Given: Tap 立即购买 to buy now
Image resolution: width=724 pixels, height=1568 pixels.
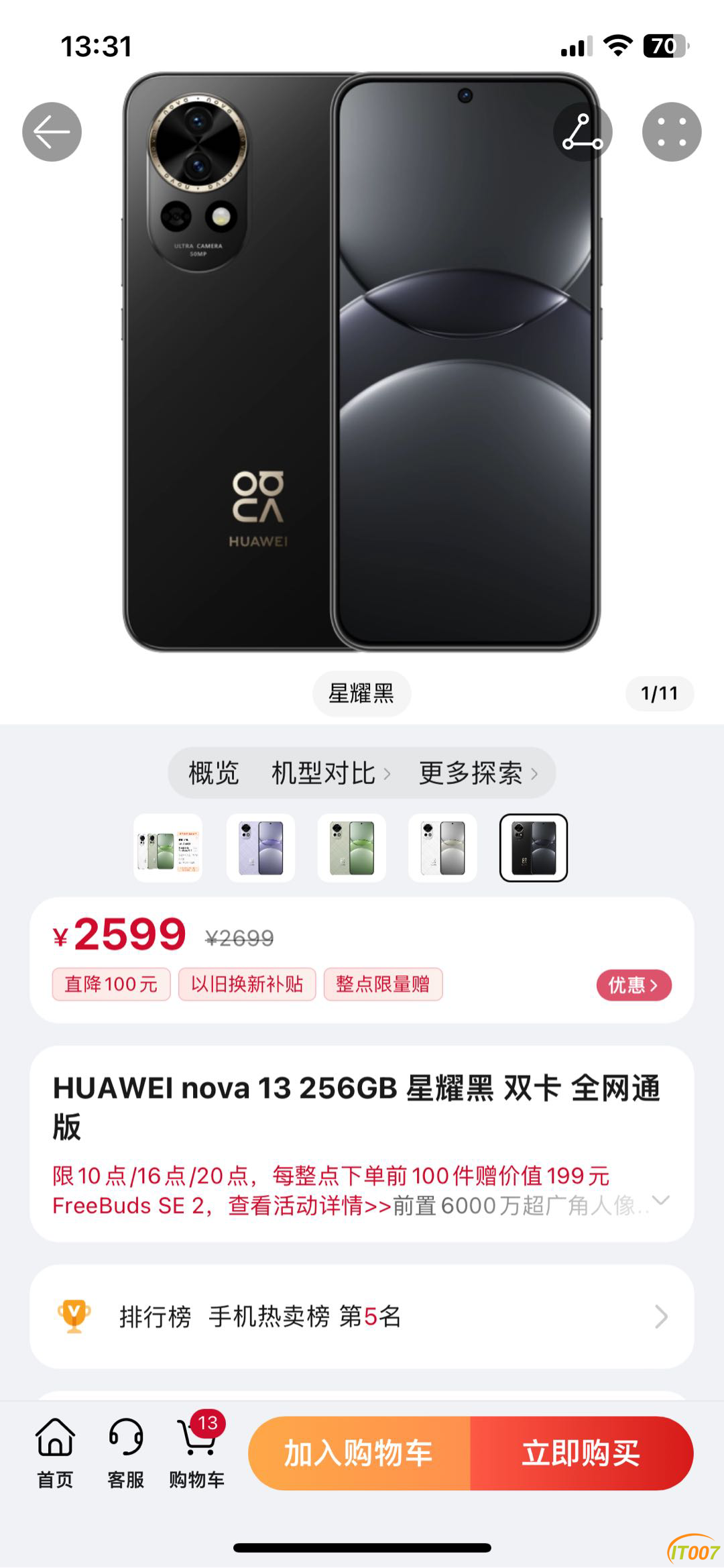Looking at the screenshot, I should 581,1453.
